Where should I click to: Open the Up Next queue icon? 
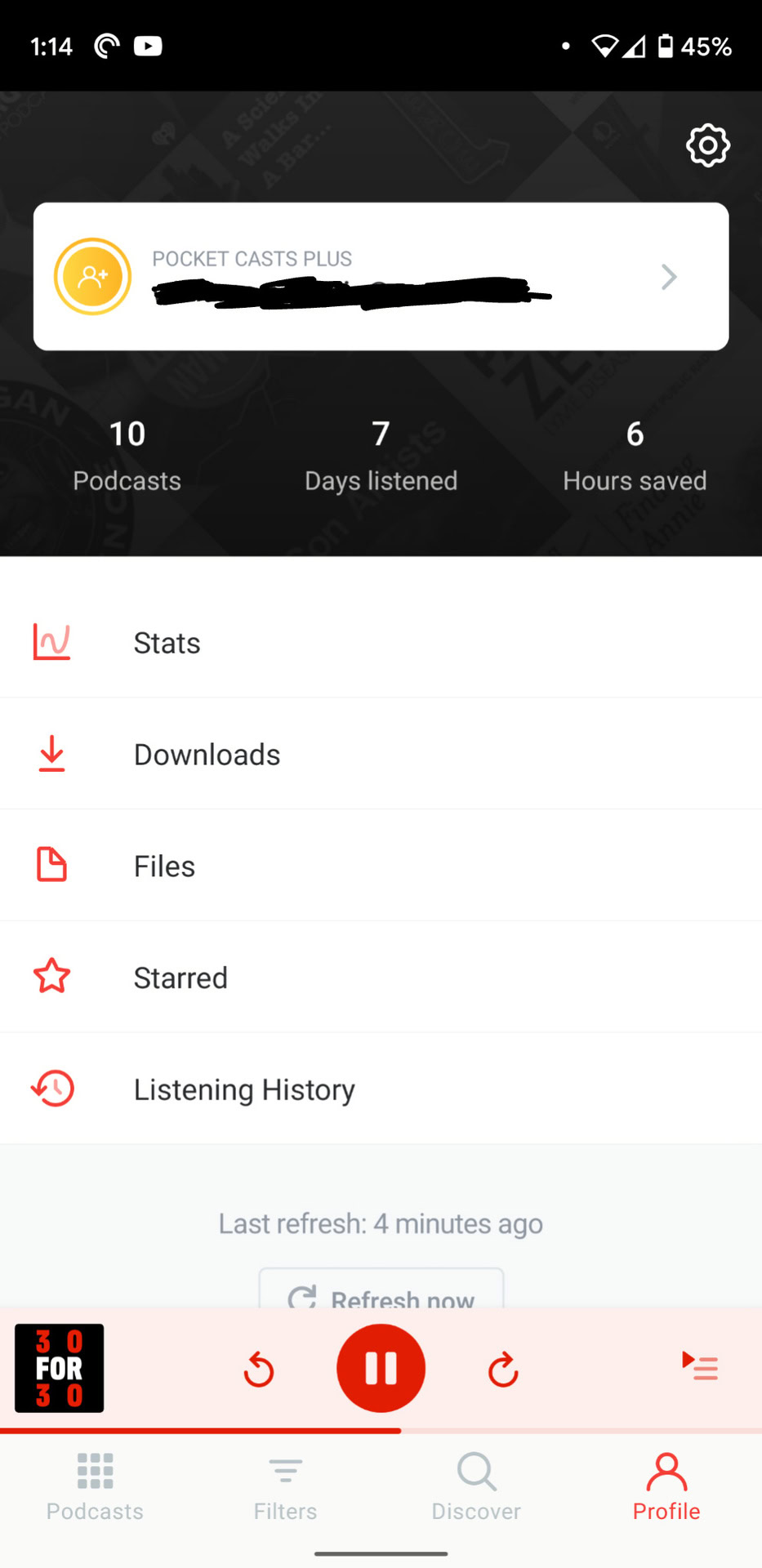(700, 1365)
